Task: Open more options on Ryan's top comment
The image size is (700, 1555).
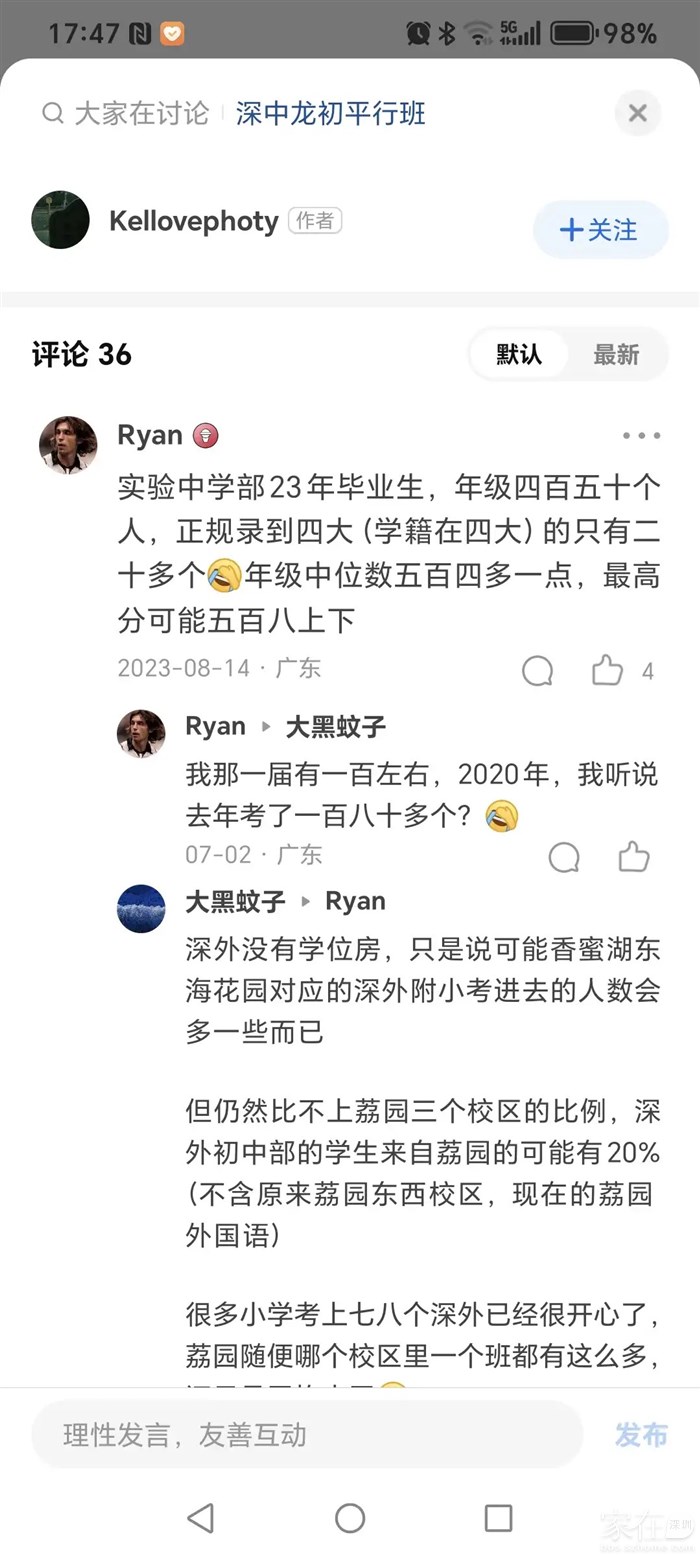Action: (x=641, y=436)
